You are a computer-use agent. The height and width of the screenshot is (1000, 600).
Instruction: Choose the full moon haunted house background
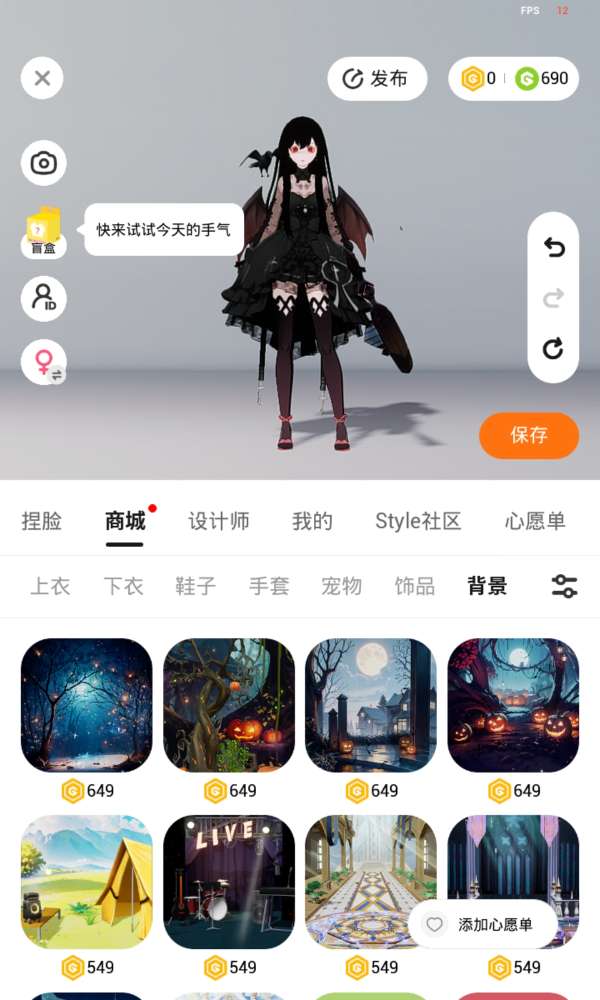(371, 705)
